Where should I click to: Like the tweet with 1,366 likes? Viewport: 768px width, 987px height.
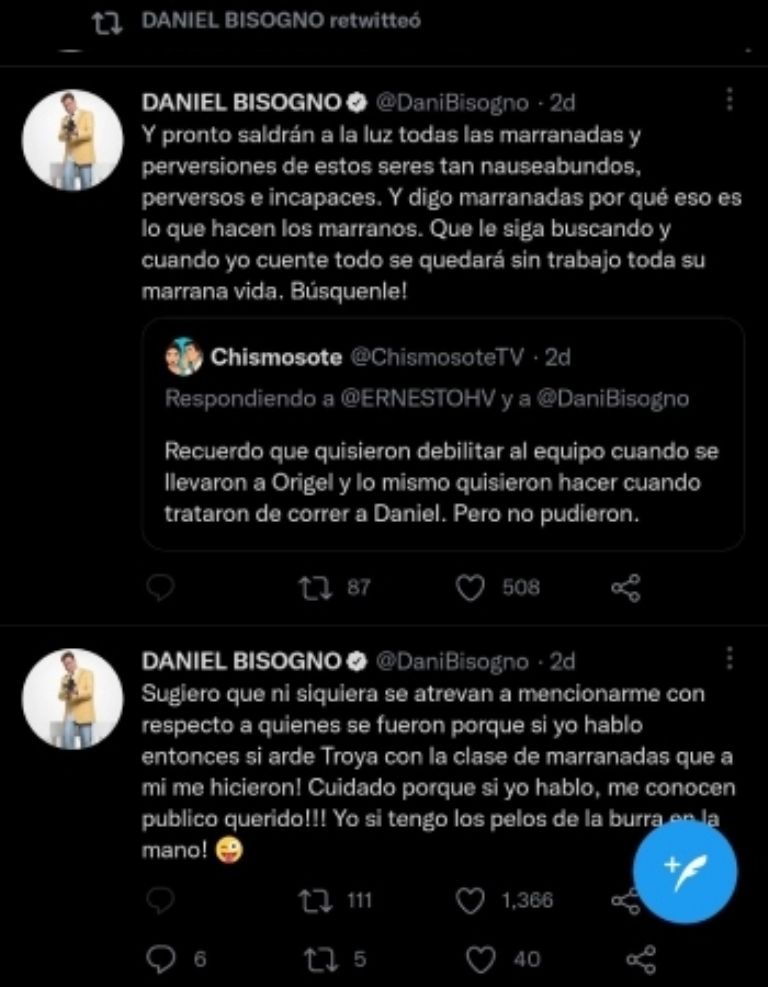(x=470, y=901)
